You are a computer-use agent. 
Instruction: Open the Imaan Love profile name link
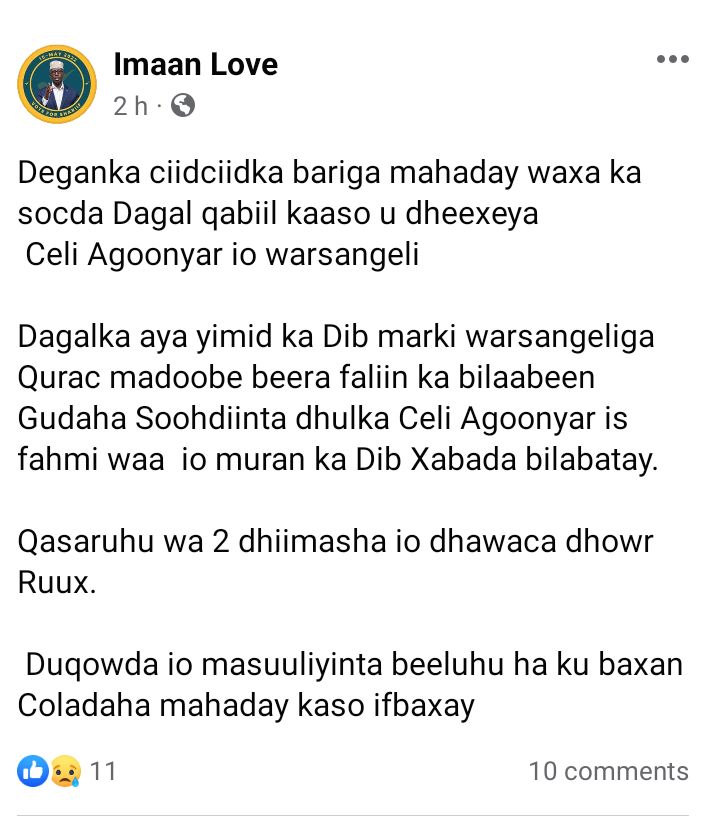point(195,66)
